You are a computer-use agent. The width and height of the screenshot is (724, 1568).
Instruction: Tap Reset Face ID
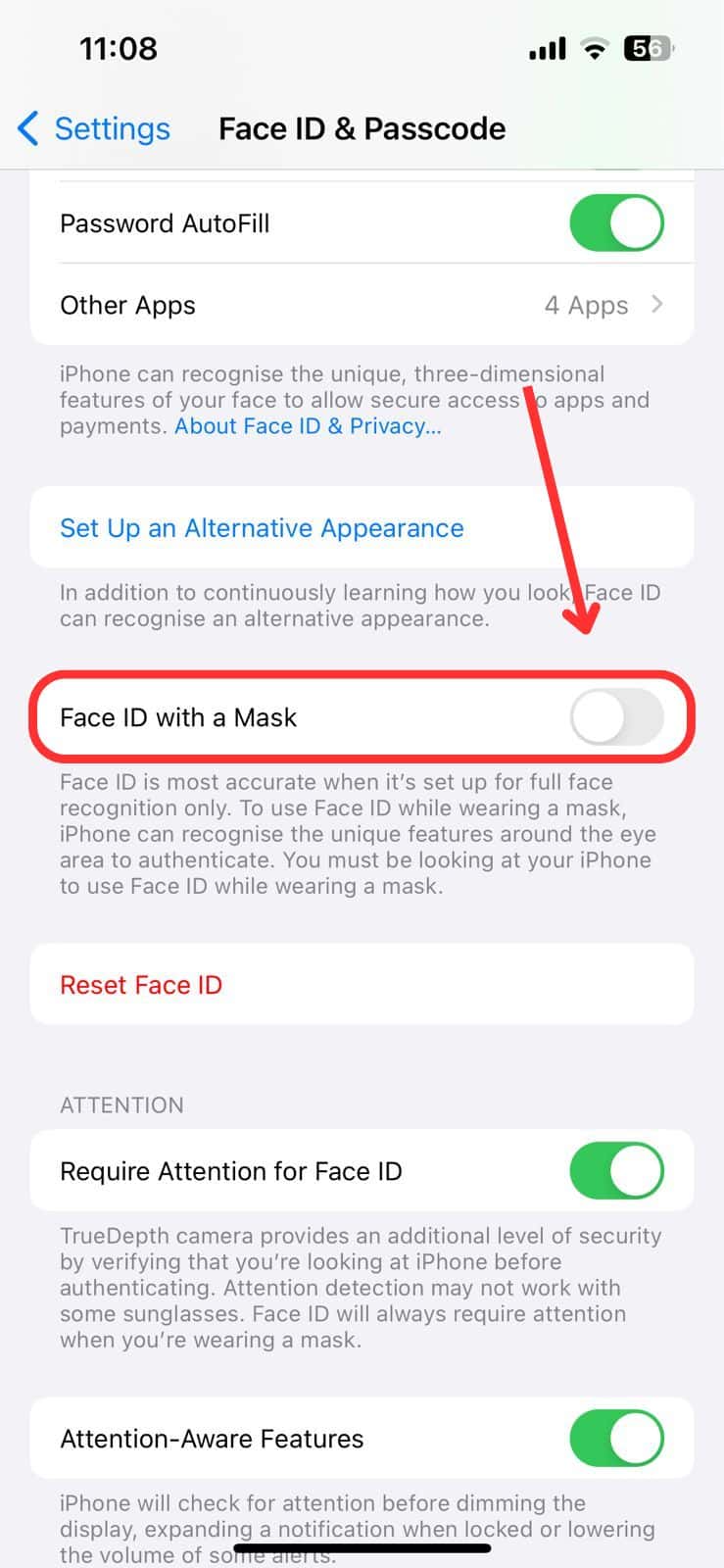pos(141,985)
